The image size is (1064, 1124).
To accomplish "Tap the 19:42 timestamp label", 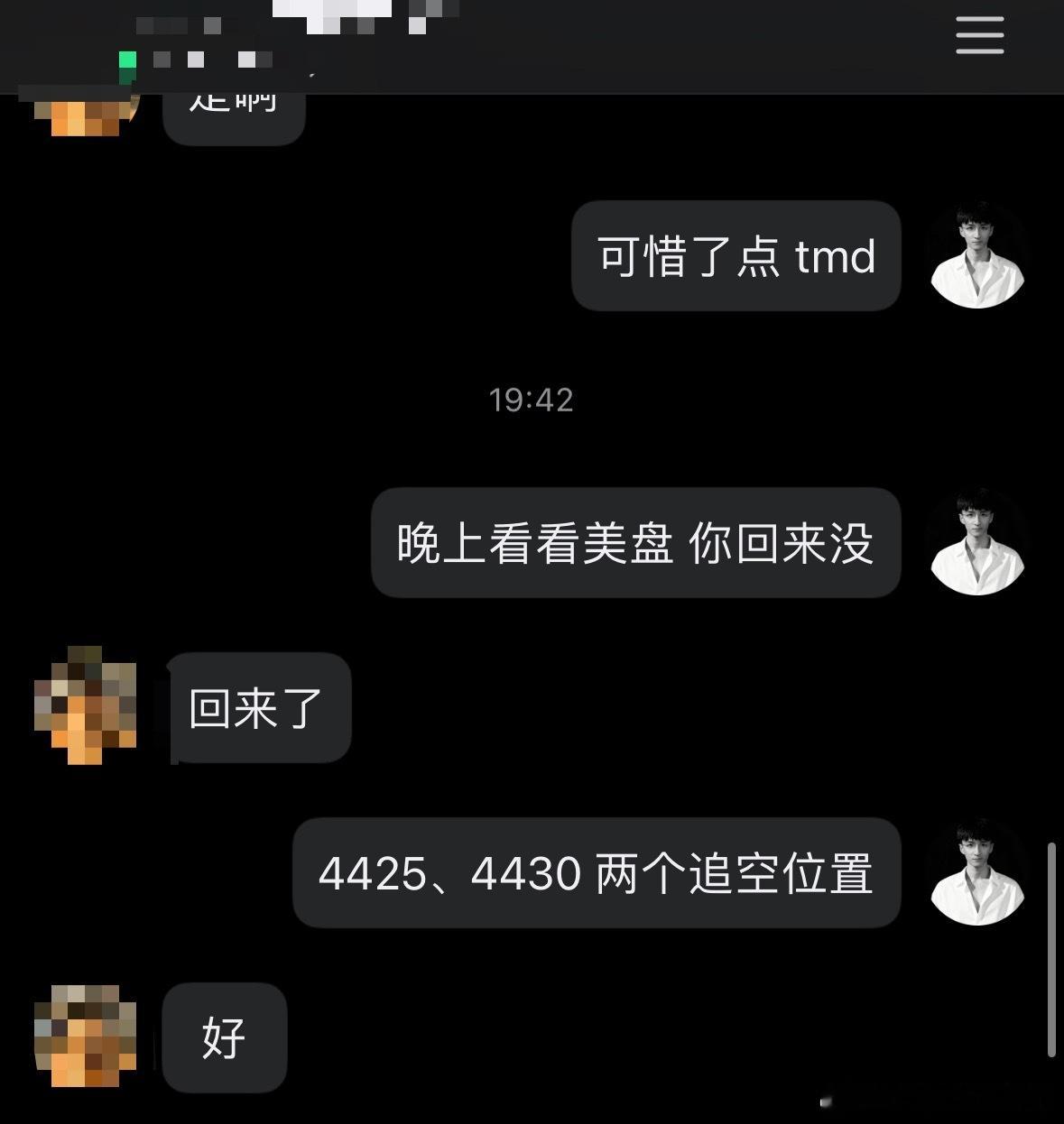I will click(531, 401).
